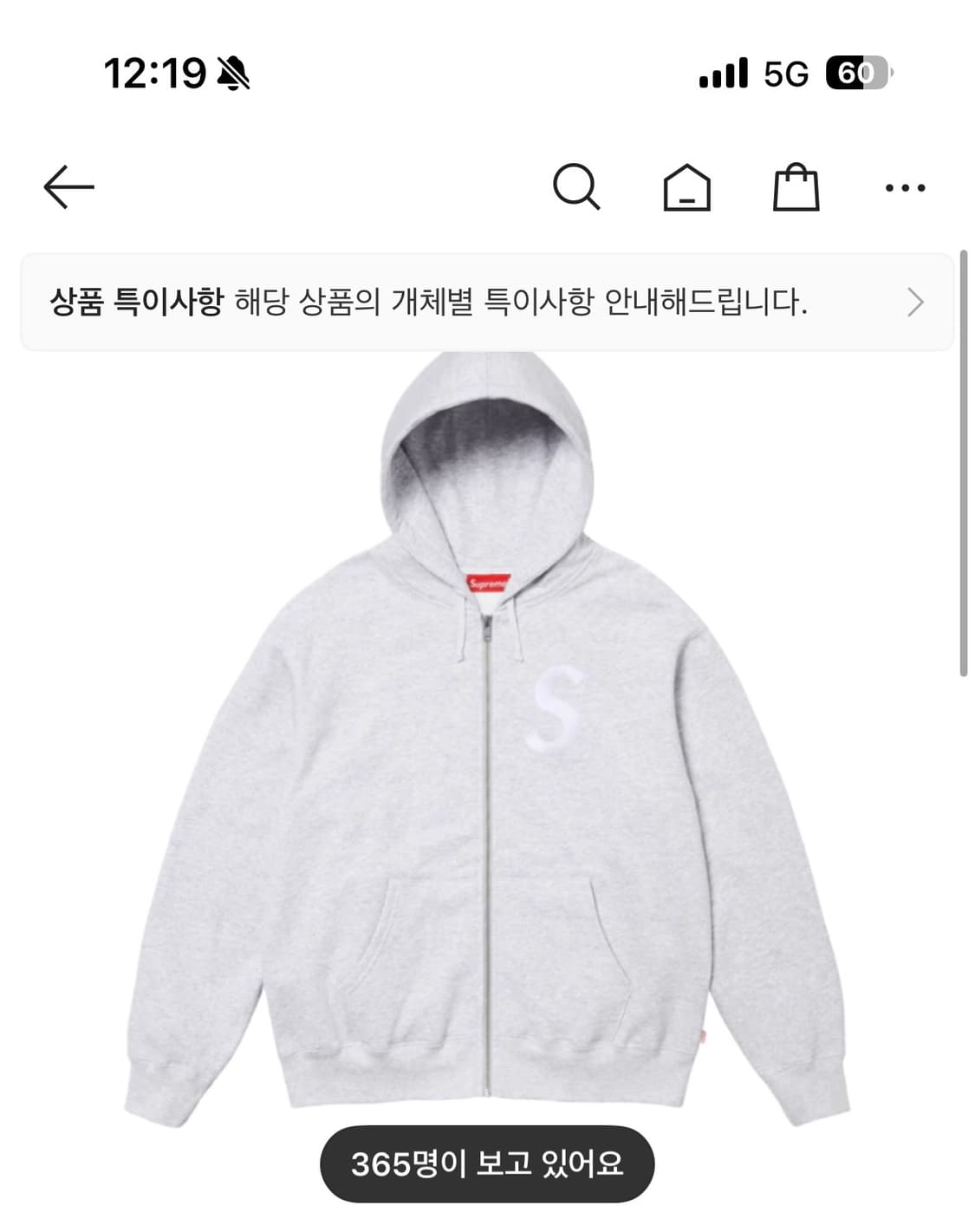Open product condition notice via right chevron
This screenshot has height=1232, width=975.
click(914, 300)
